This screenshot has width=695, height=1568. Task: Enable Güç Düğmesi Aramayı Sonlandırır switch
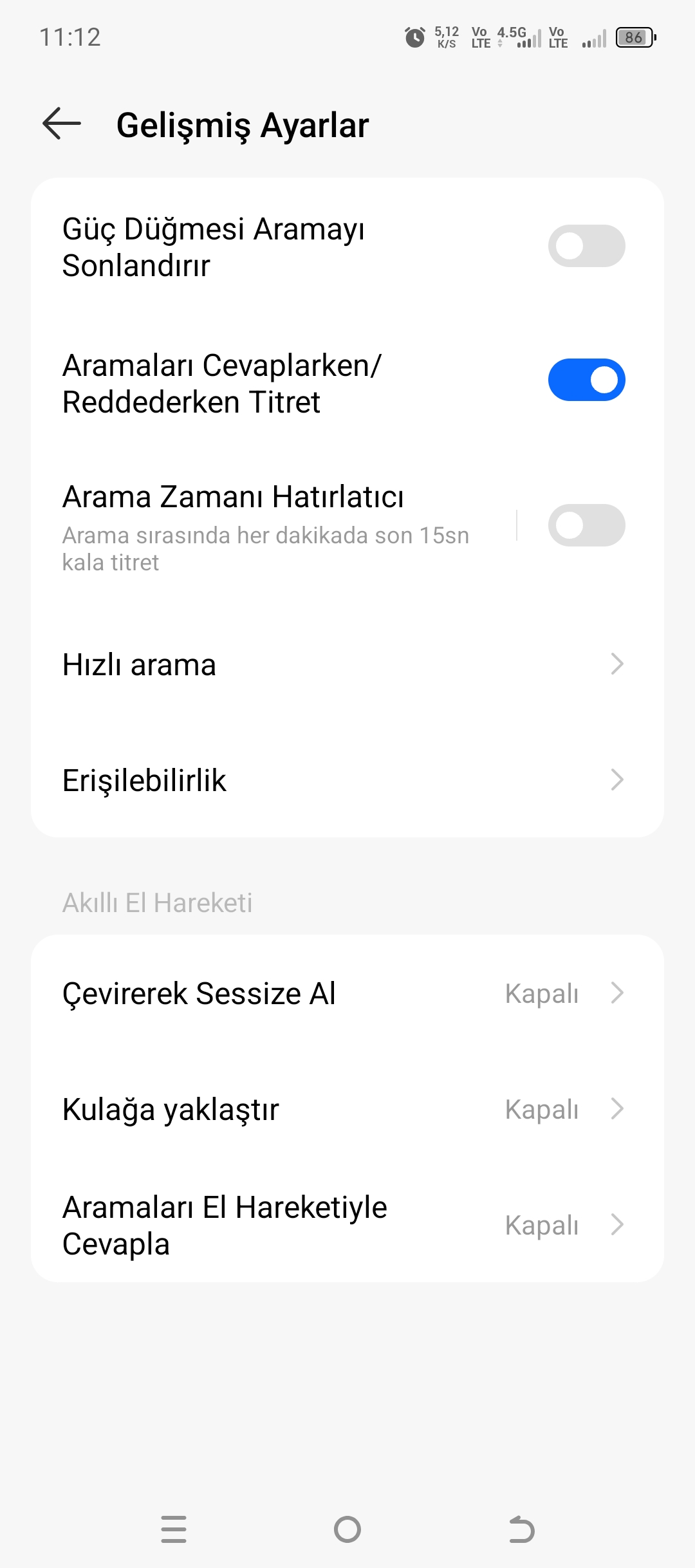586,246
